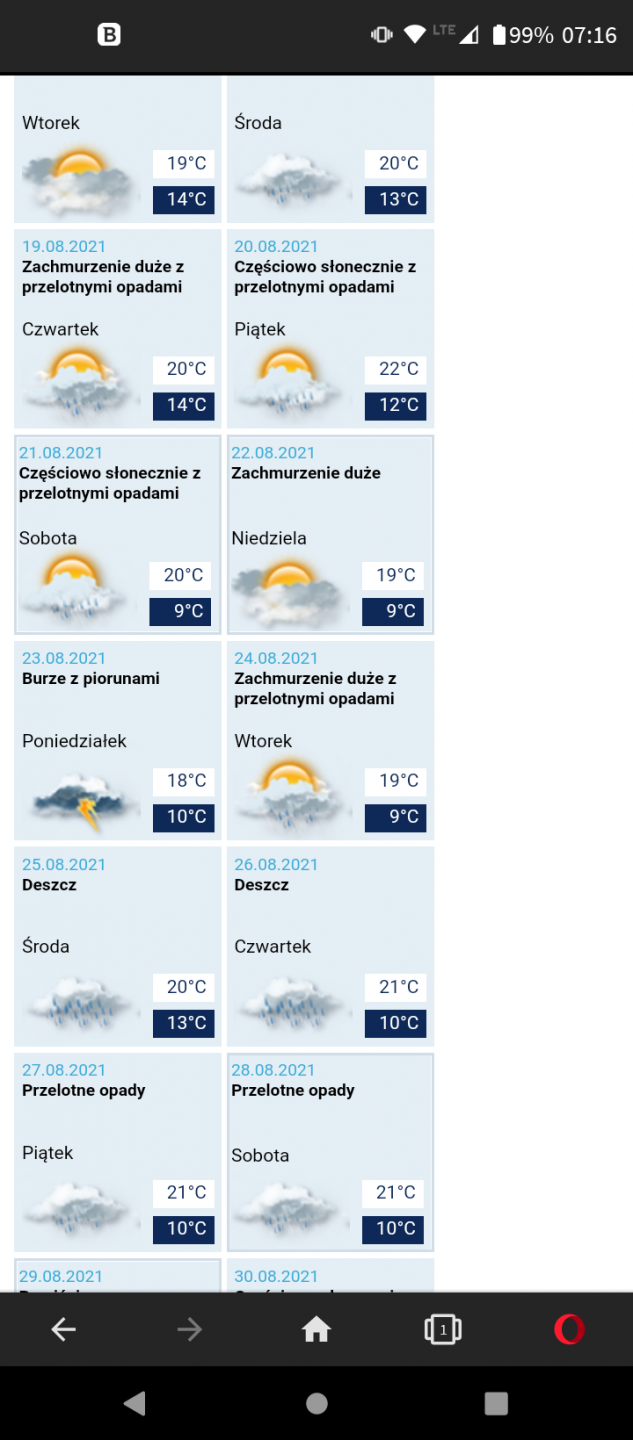Open the 22.08.2021 Niedziela forecast card
This screenshot has width=633, height=1440.
(330, 535)
